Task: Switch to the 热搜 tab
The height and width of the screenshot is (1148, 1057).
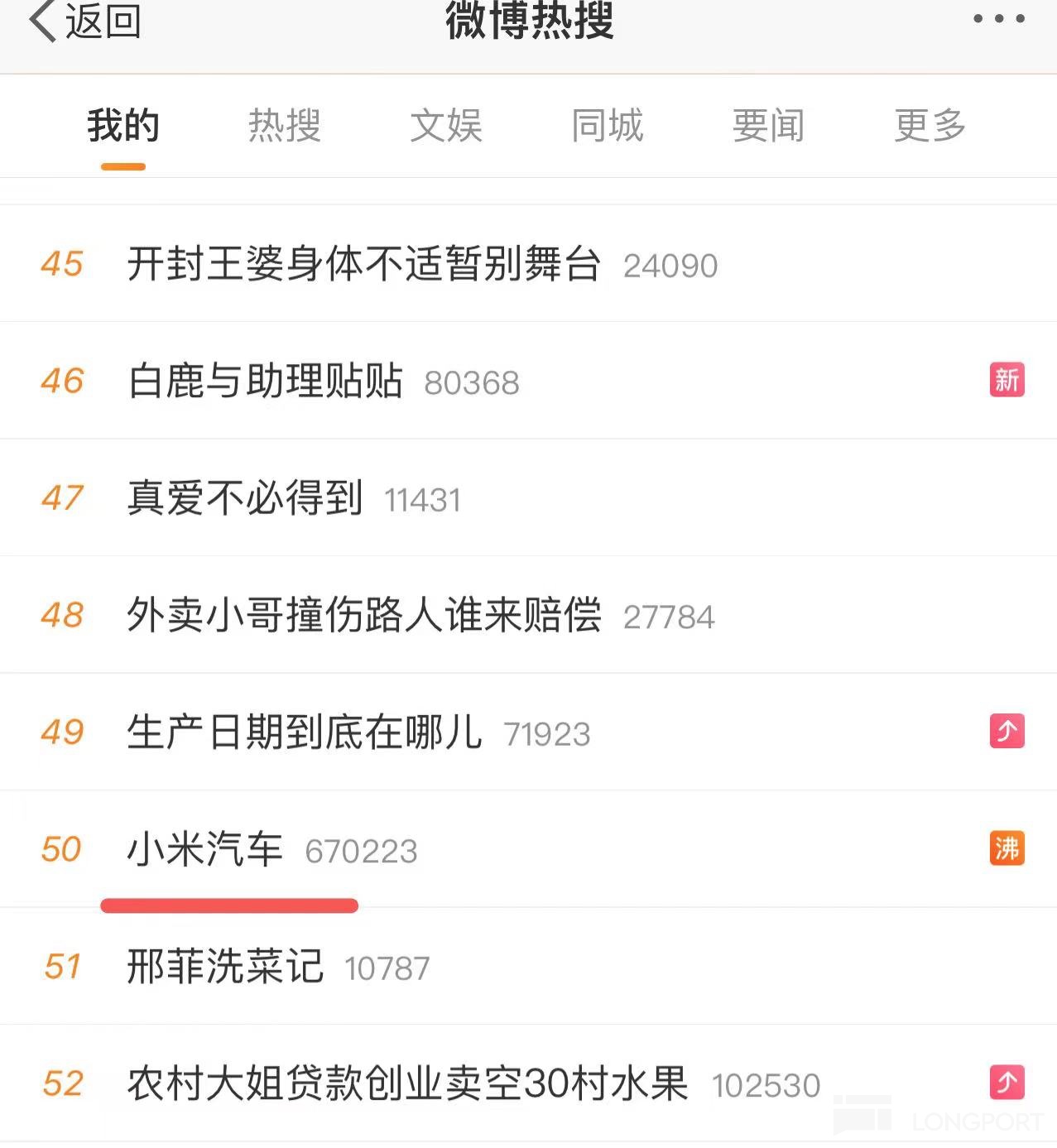Action: tap(284, 126)
